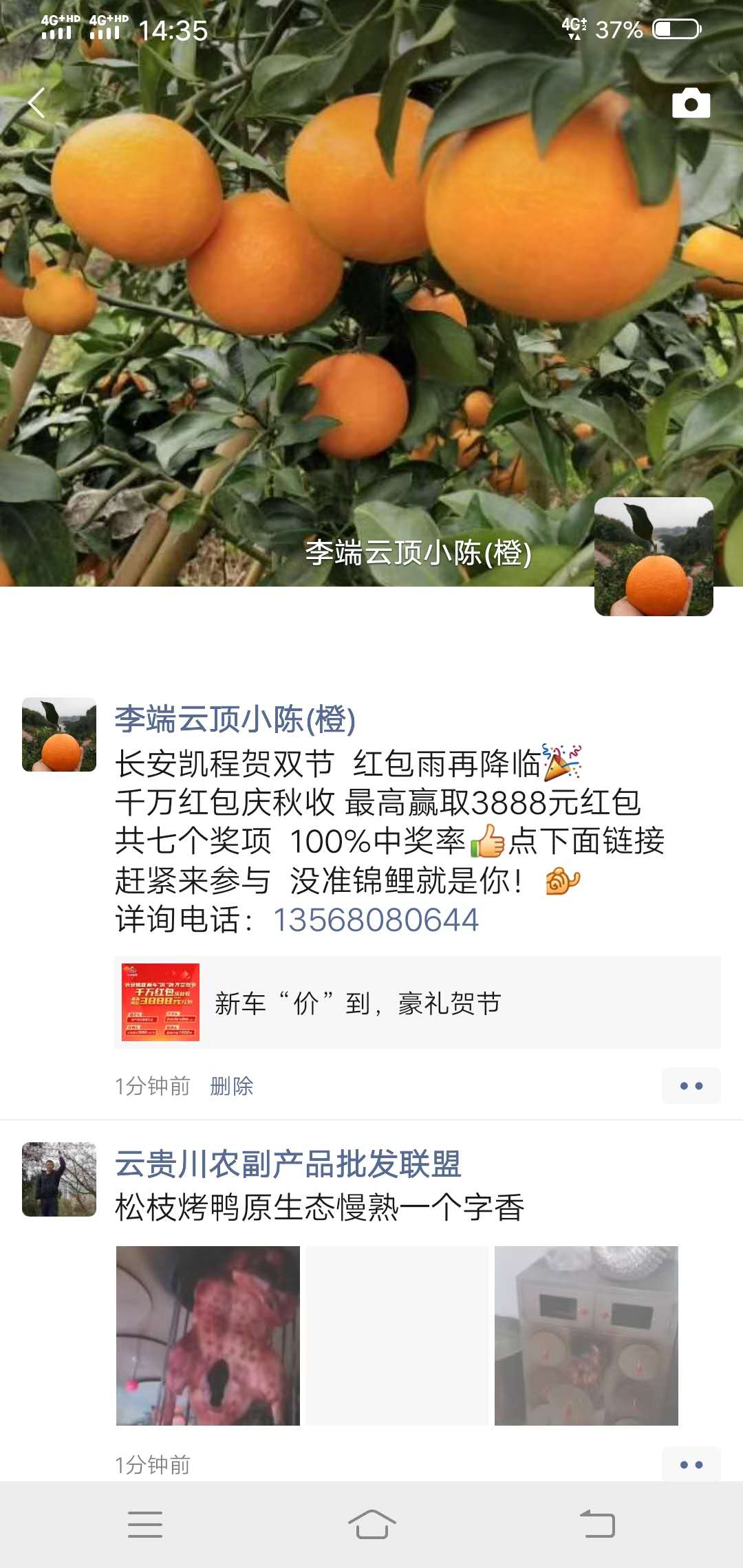This screenshot has height=1568, width=743.
Task: View the roasted duck photo
Action: point(208,1336)
